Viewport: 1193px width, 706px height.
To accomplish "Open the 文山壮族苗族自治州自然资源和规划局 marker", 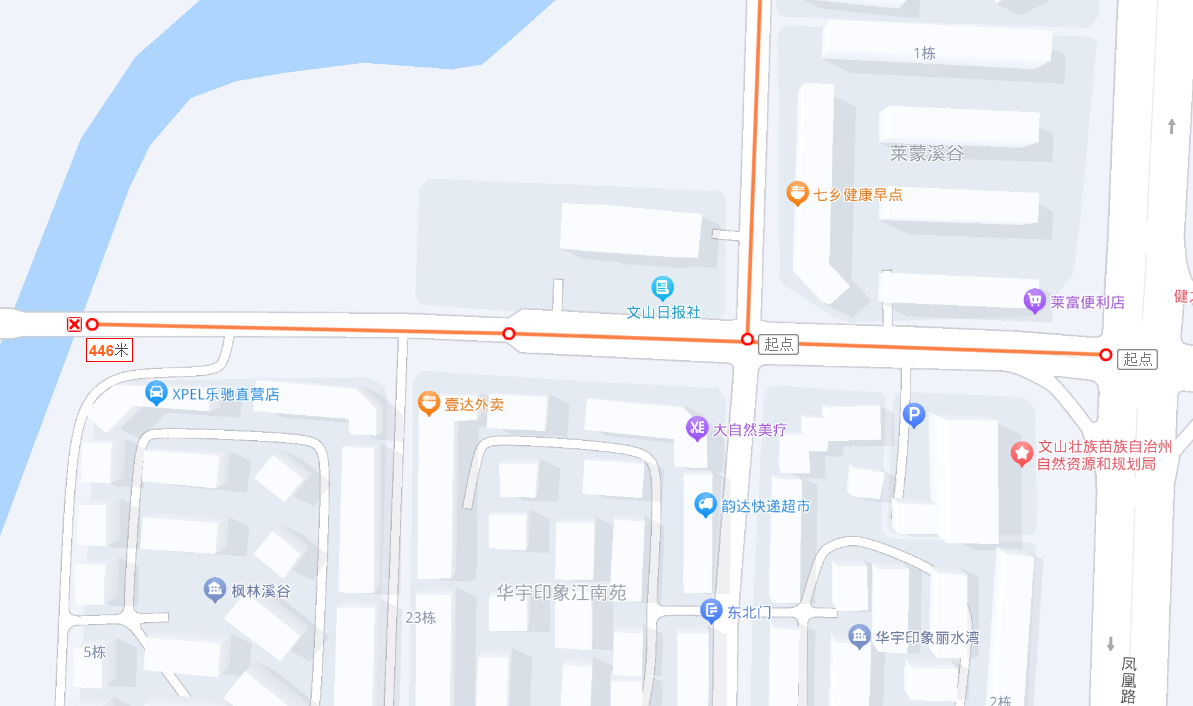I will (x=1021, y=454).
